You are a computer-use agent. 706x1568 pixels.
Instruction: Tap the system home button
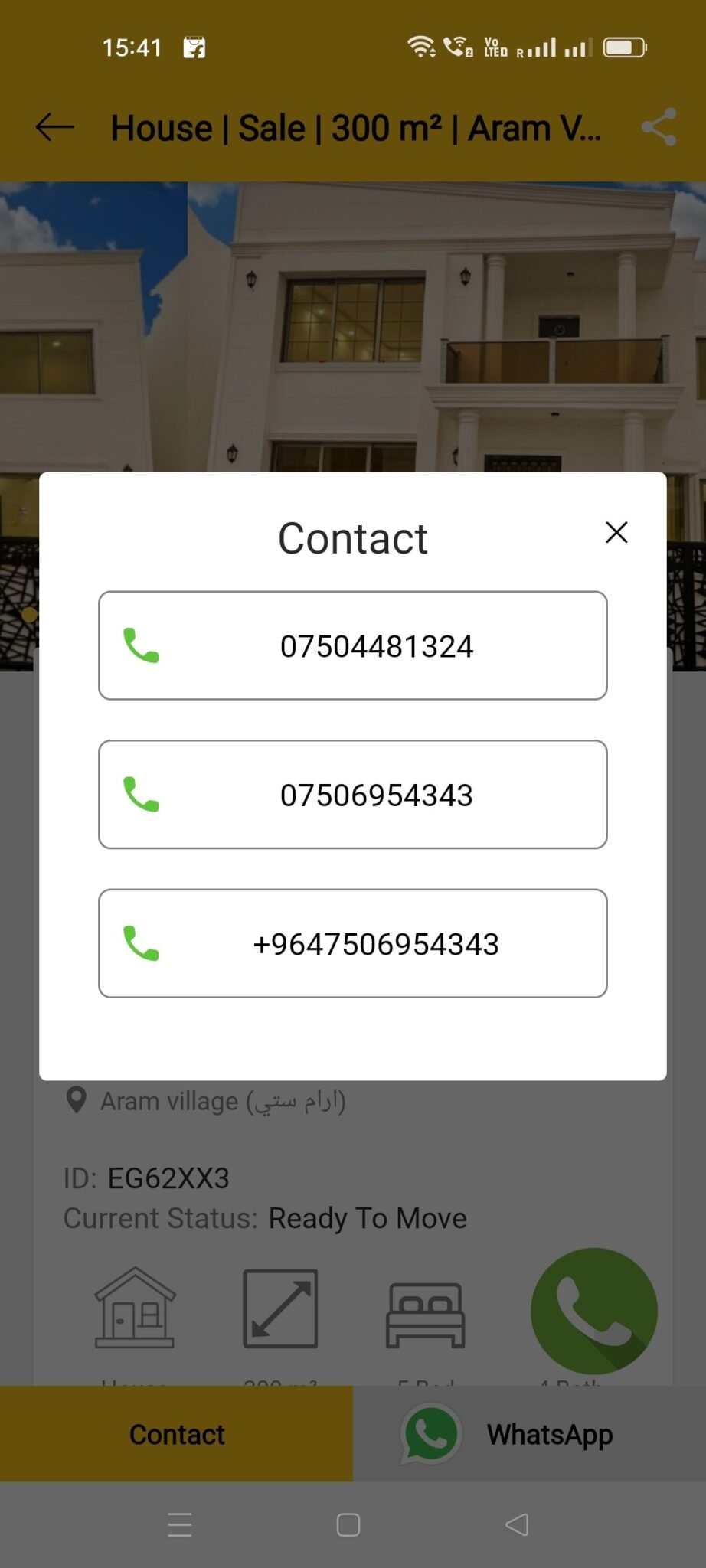(x=348, y=1524)
